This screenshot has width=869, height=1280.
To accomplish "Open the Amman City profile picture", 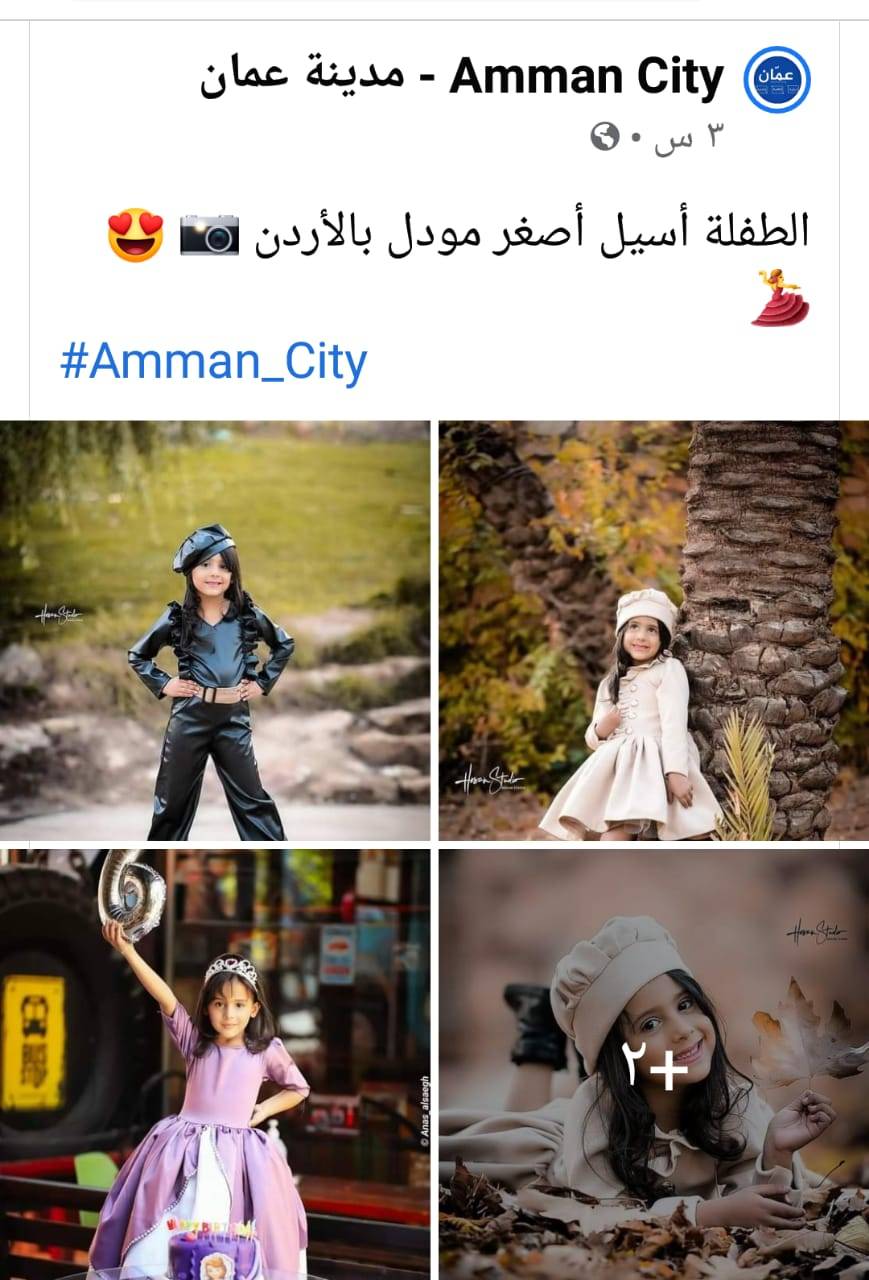I will click(777, 79).
